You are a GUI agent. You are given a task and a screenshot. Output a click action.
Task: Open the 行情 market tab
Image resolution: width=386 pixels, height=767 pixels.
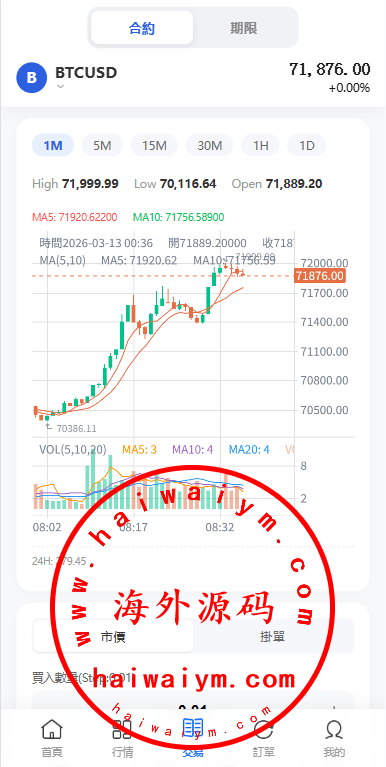pyautogui.click(x=122, y=739)
